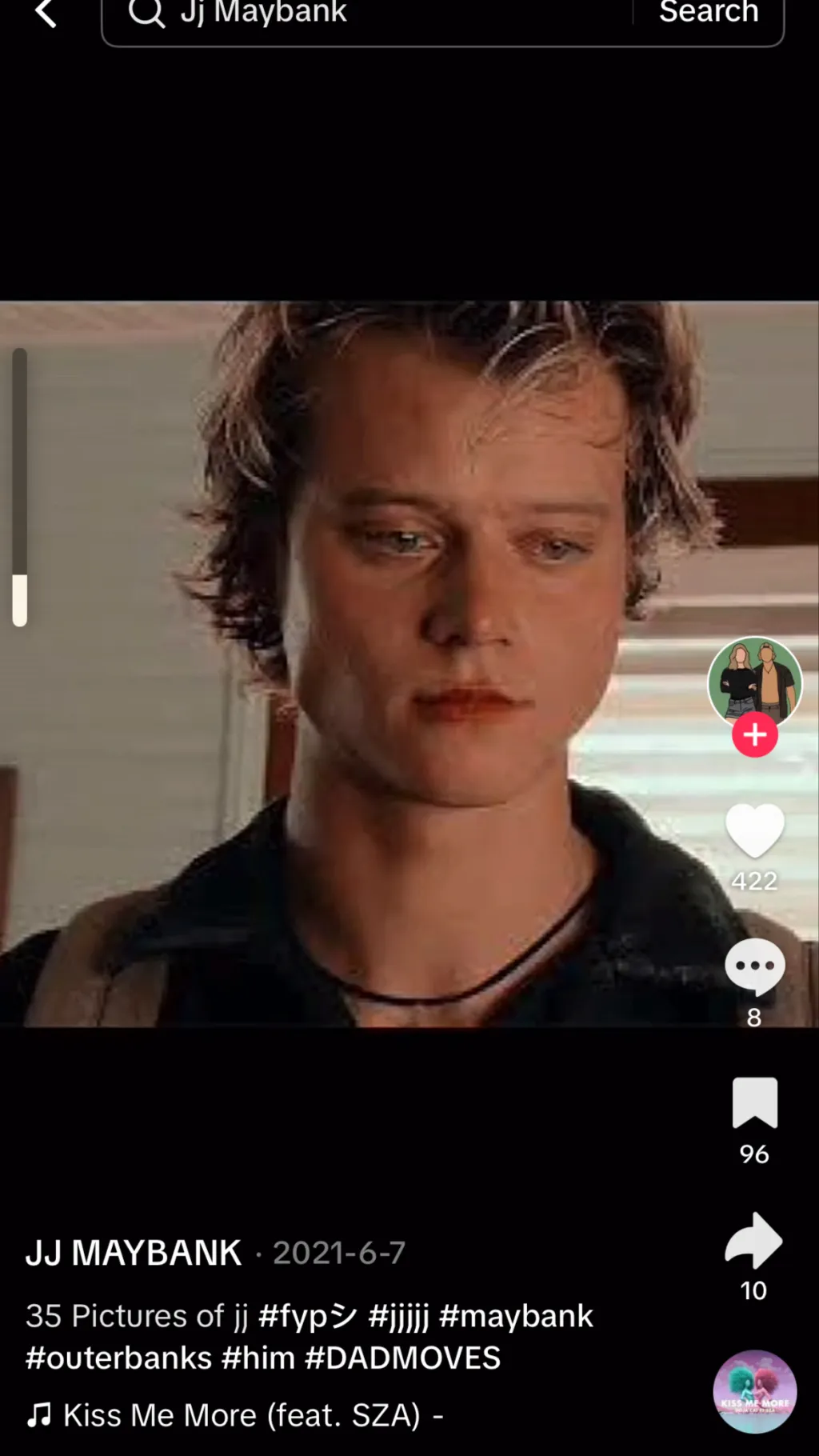Share this video via the arrow
The width and height of the screenshot is (819, 1456).
(x=754, y=1242)
